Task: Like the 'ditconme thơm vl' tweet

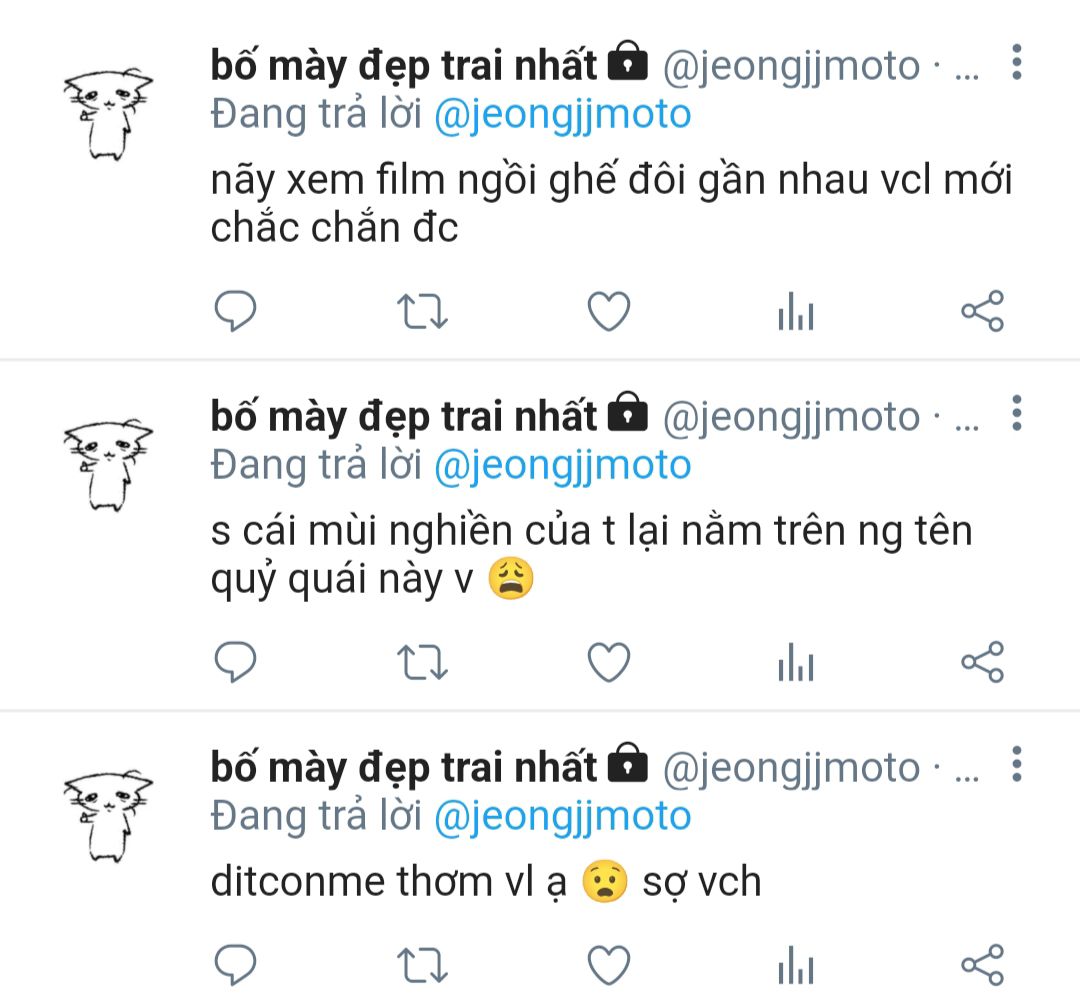Action: pos(608,965)
